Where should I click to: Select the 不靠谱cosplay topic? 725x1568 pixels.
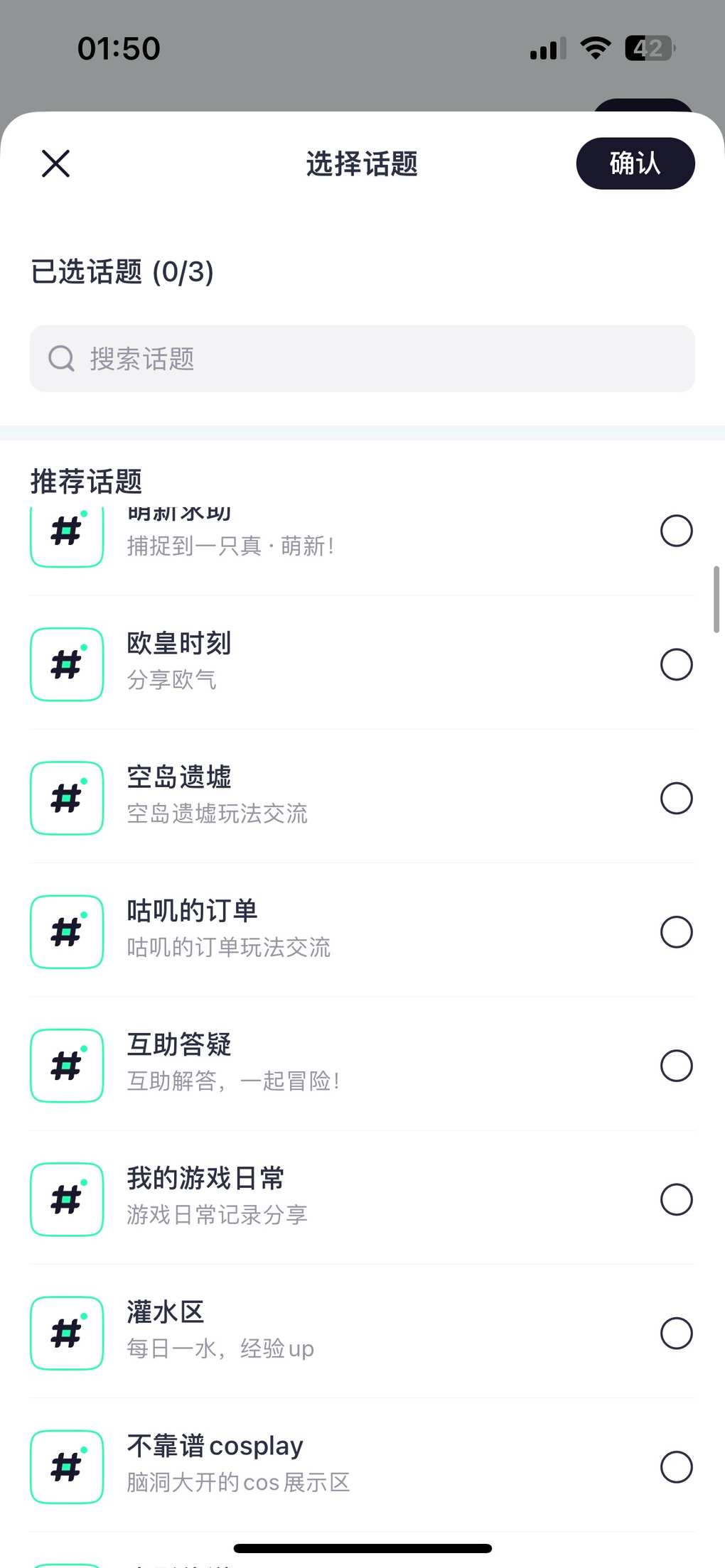[x=362, y=1466]
